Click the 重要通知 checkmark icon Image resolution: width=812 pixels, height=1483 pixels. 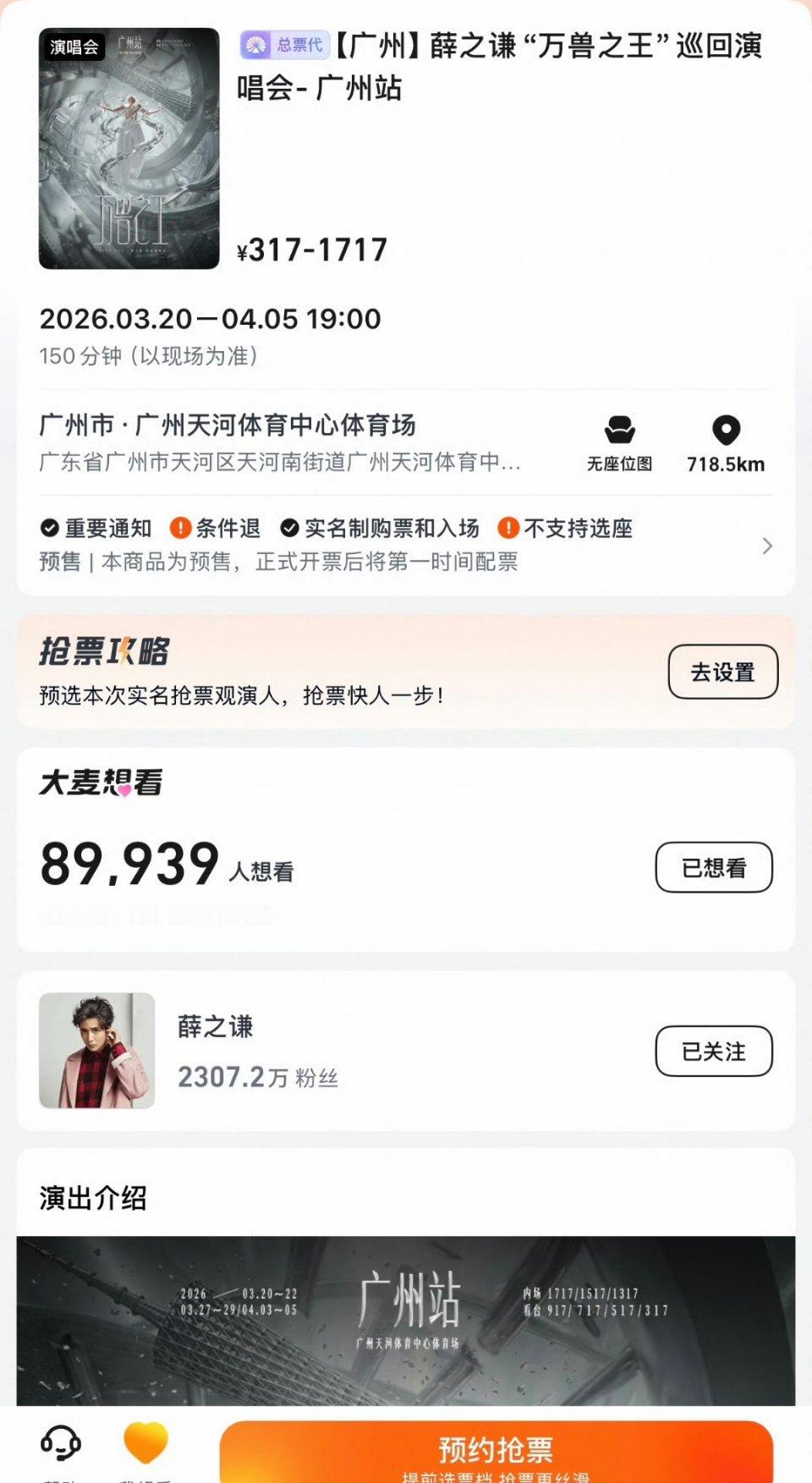coord(48,529)
